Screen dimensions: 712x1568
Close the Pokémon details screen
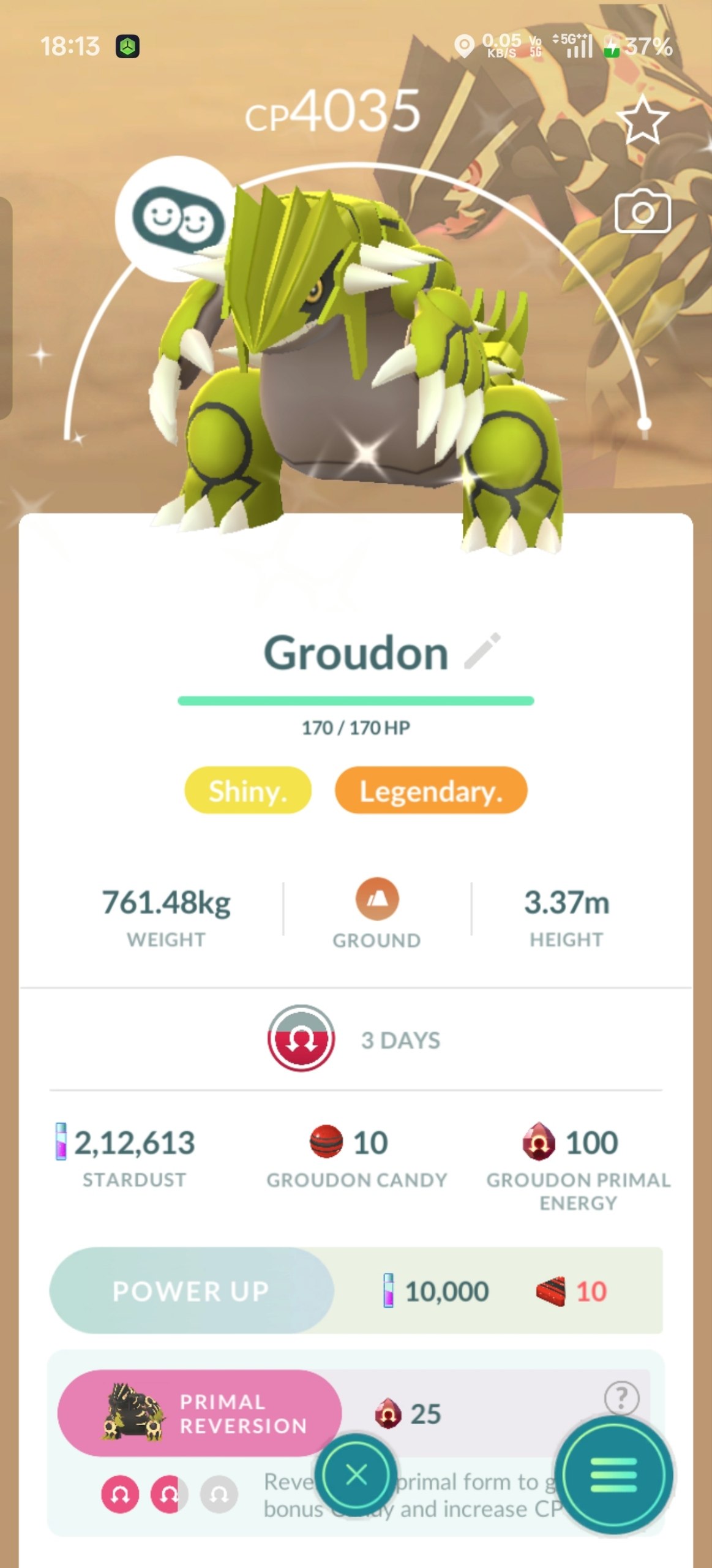356,1475
